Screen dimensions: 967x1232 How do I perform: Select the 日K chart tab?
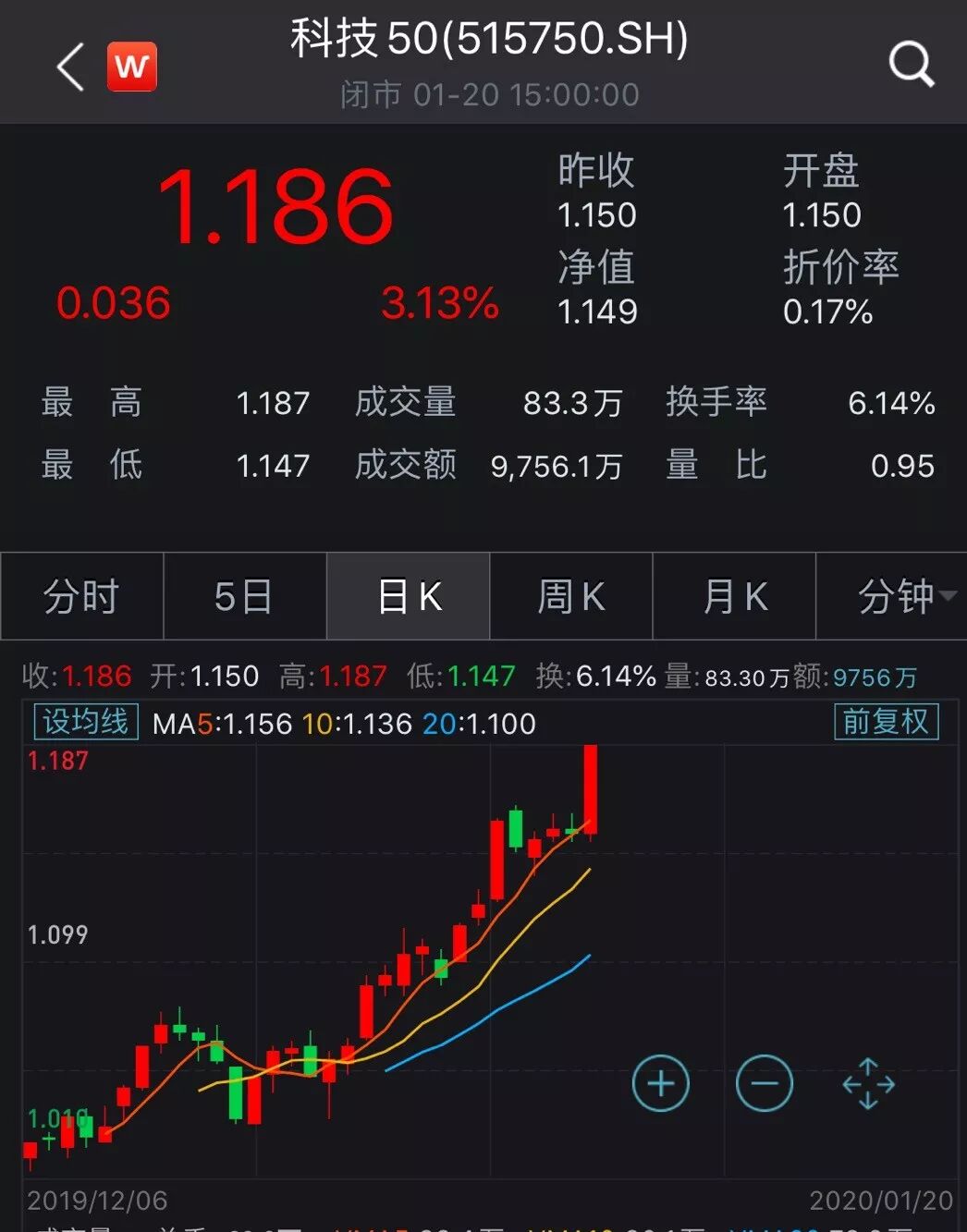(x=408, y=596)
